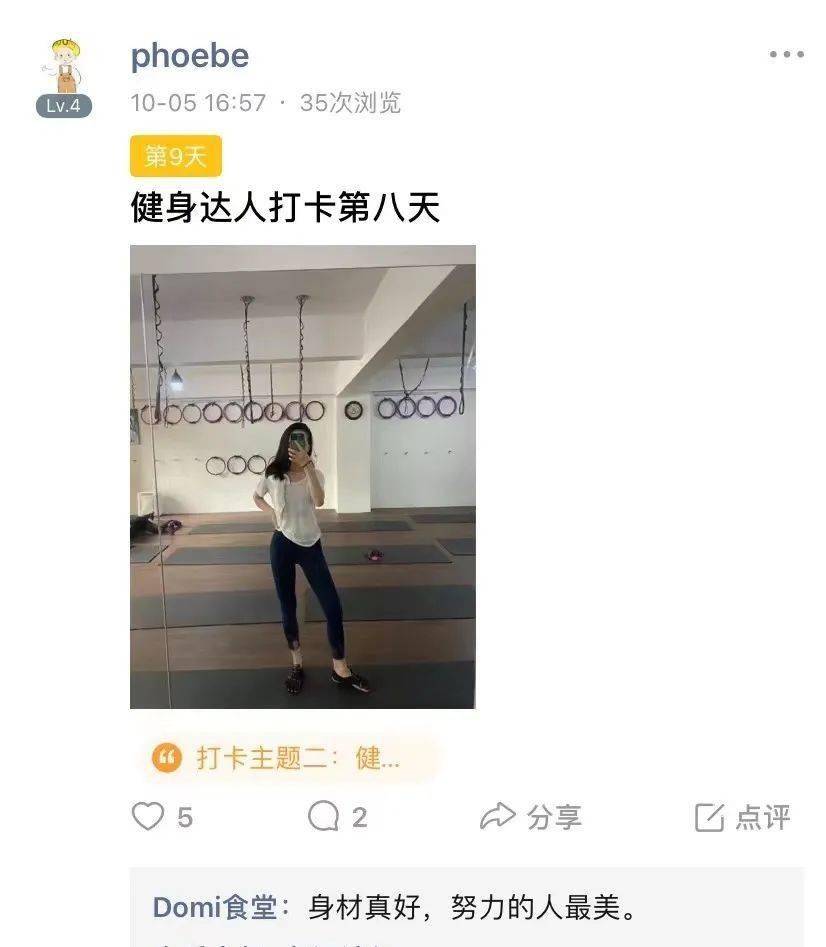Like phoebe's post with the heart
826x947 pixels.
tap(148, 817)
